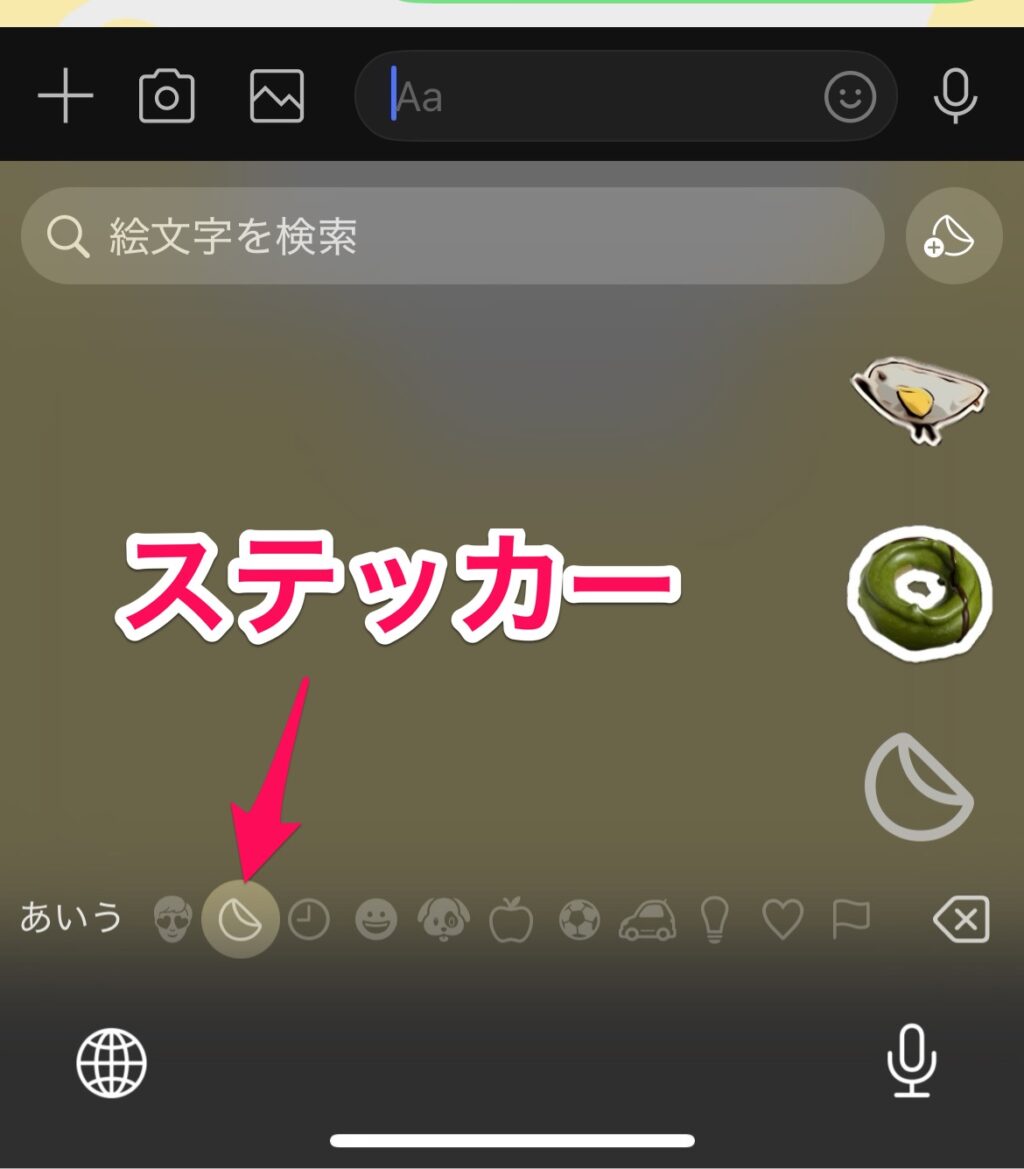
Task: Open the recently used emoji category
Action: (308, 918)
